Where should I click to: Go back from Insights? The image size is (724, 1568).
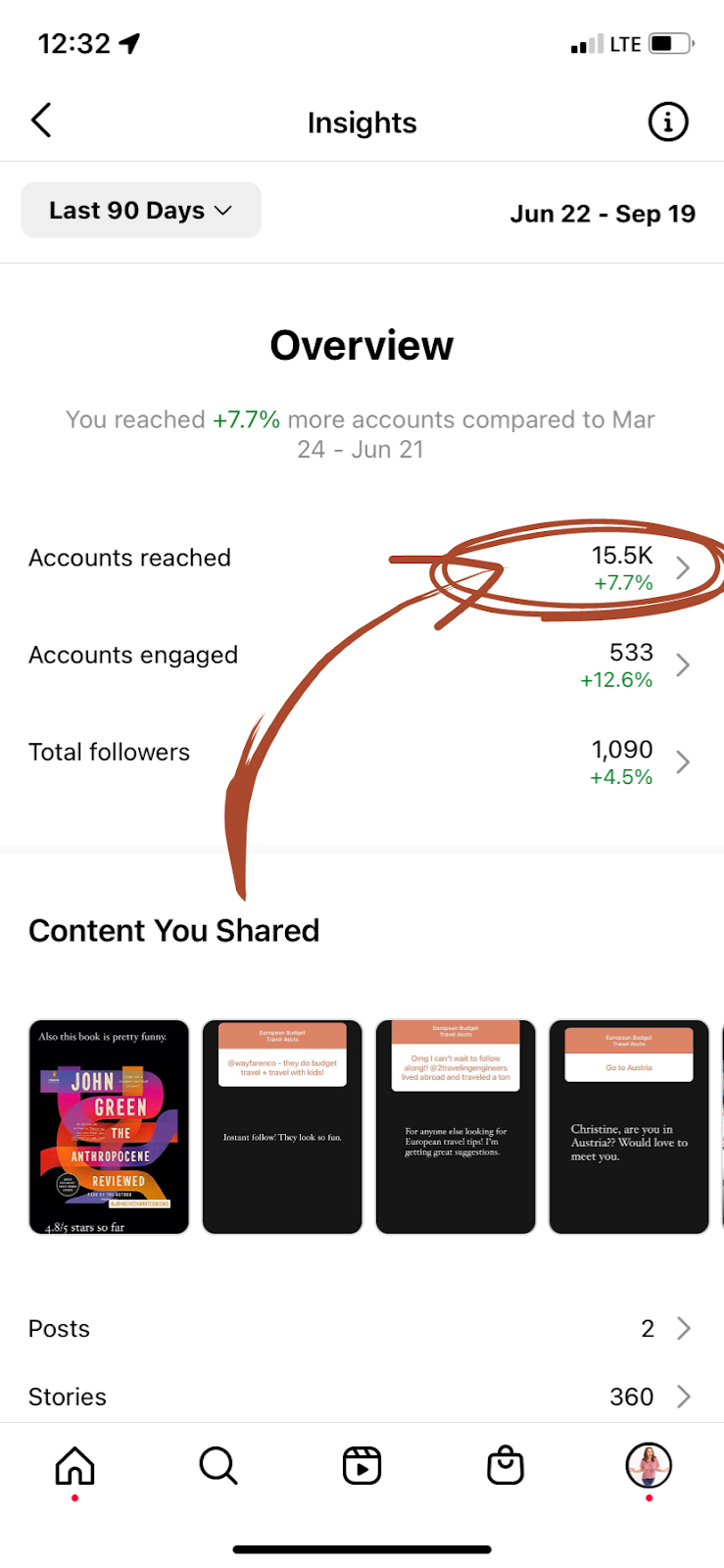[x=41, y=122]
